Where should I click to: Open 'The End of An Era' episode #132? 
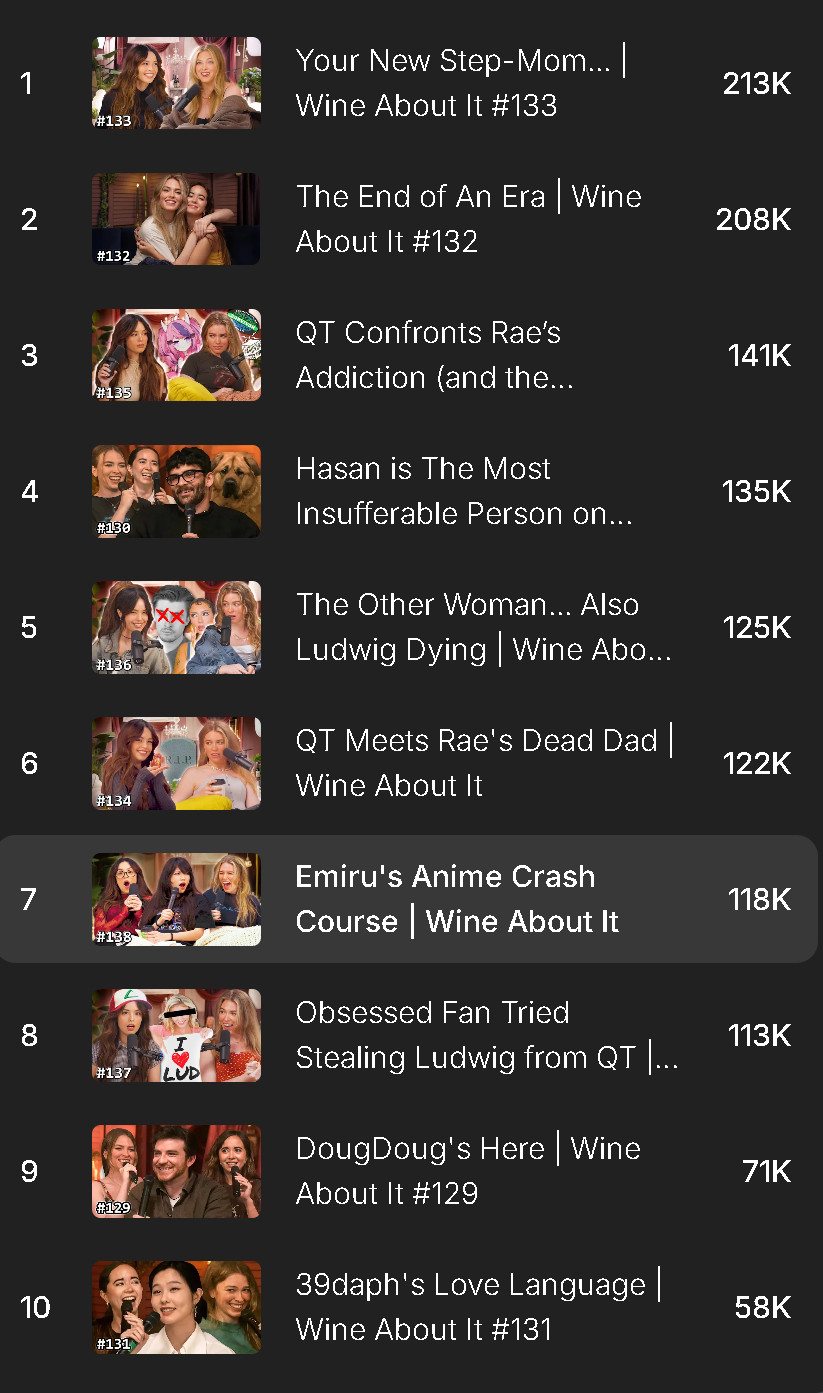pyautogui.click(x=410, y=219)
